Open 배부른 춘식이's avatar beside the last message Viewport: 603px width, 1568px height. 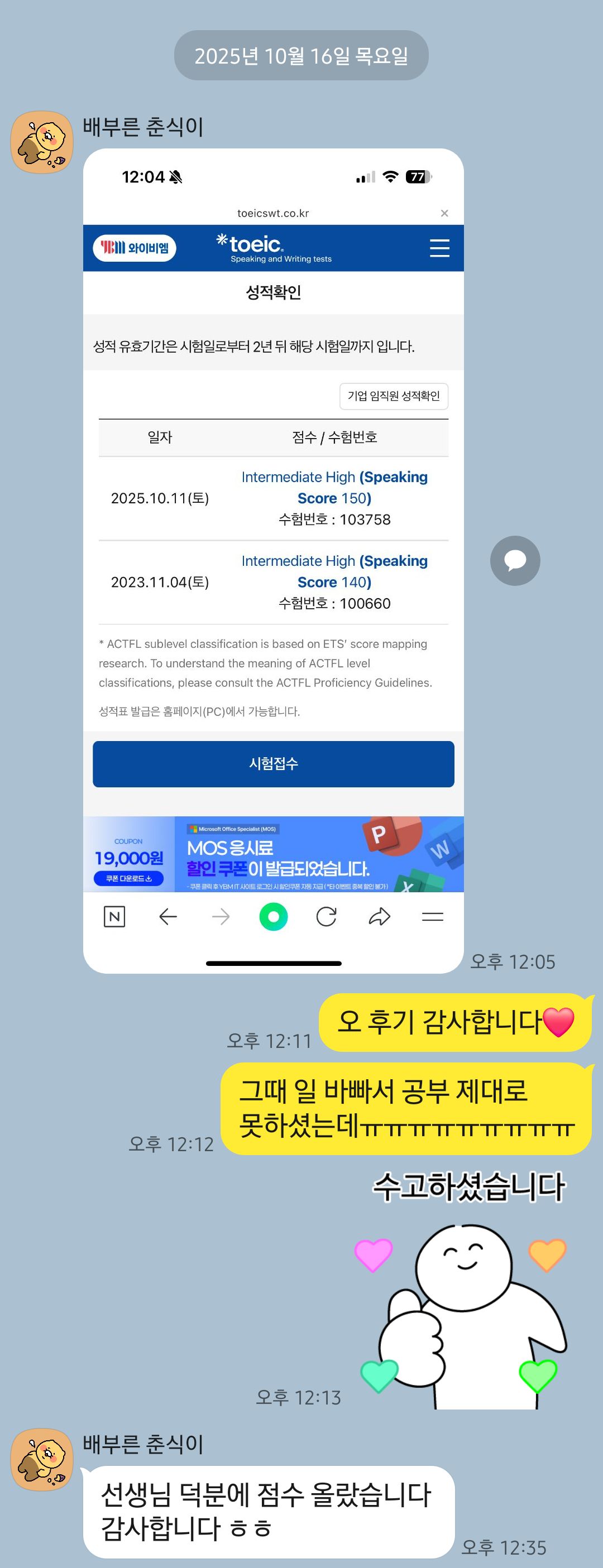[x=42, y=1460]
